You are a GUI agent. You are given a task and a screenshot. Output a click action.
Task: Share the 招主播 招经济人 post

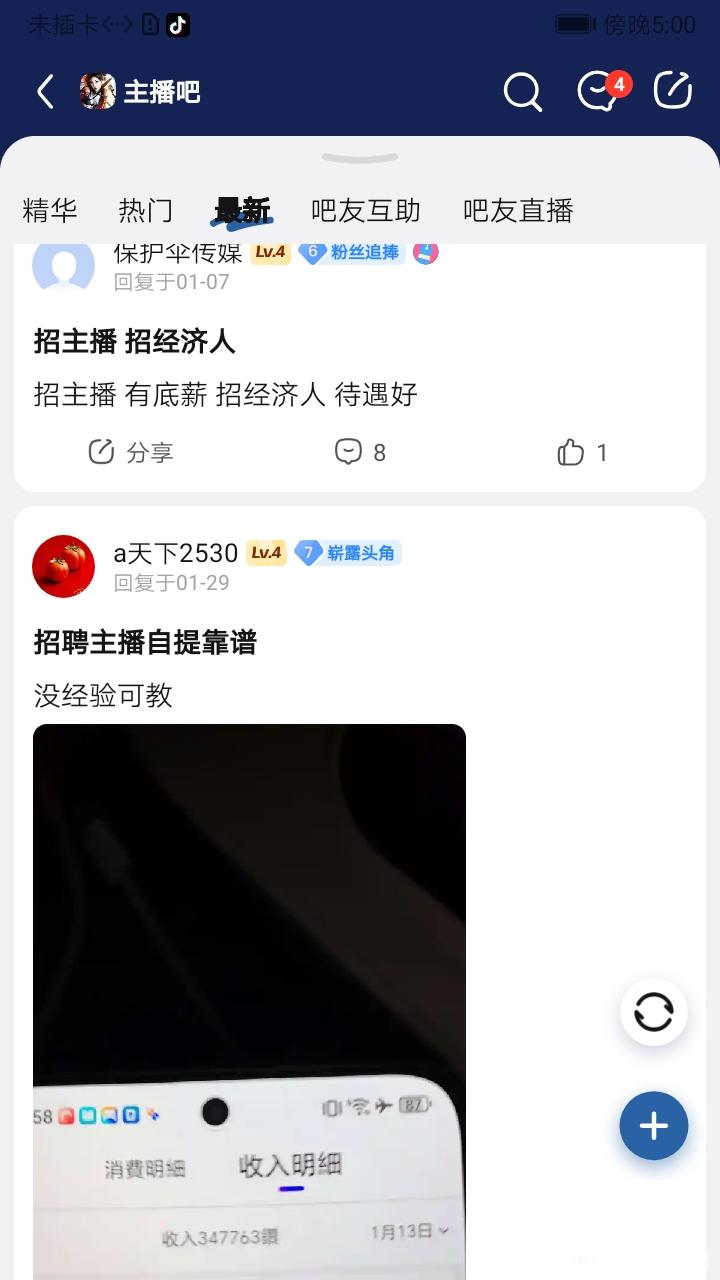131,452
